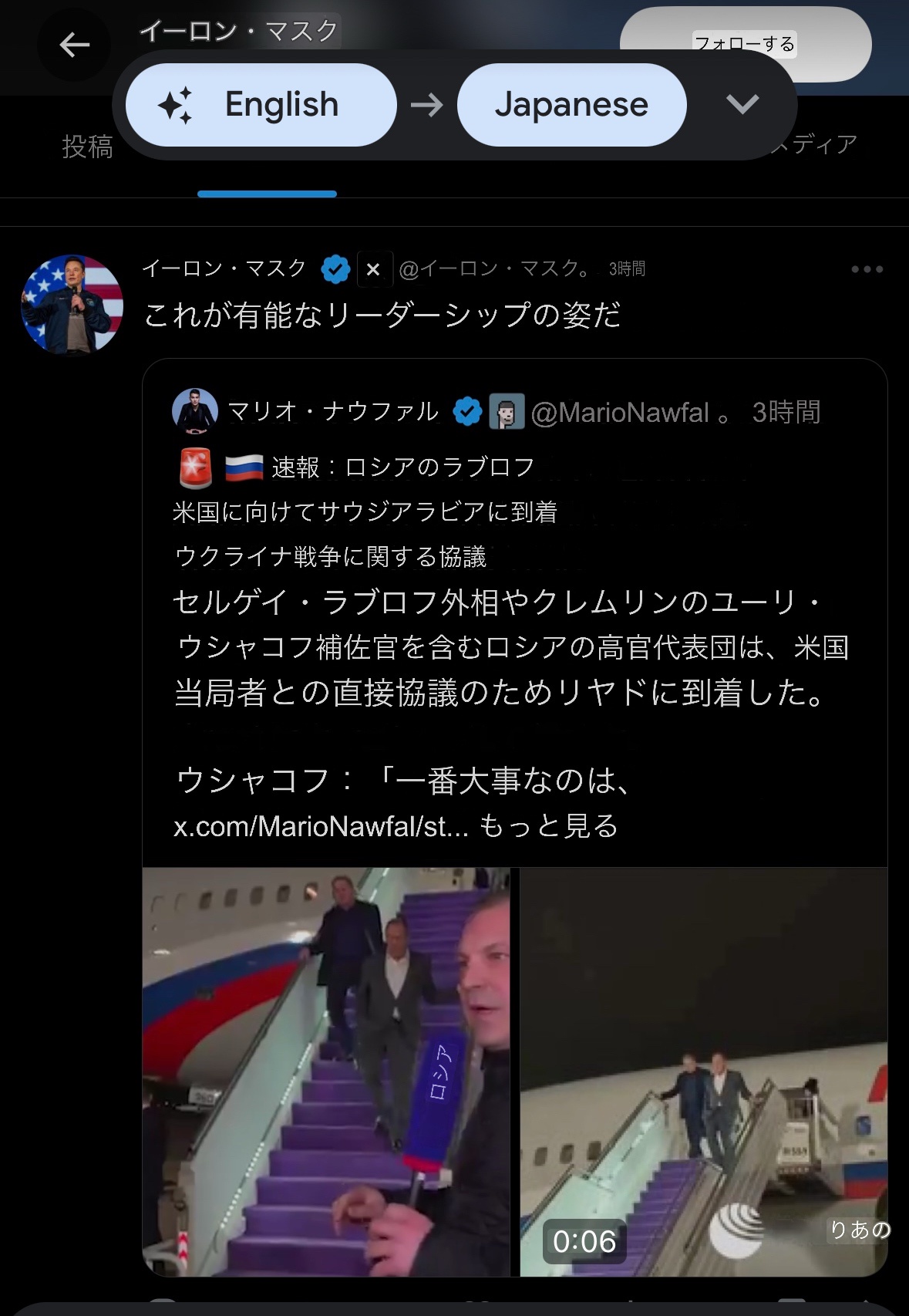Expand the translation overlay chevron
909x1316 pixels.
coord(742,104)
